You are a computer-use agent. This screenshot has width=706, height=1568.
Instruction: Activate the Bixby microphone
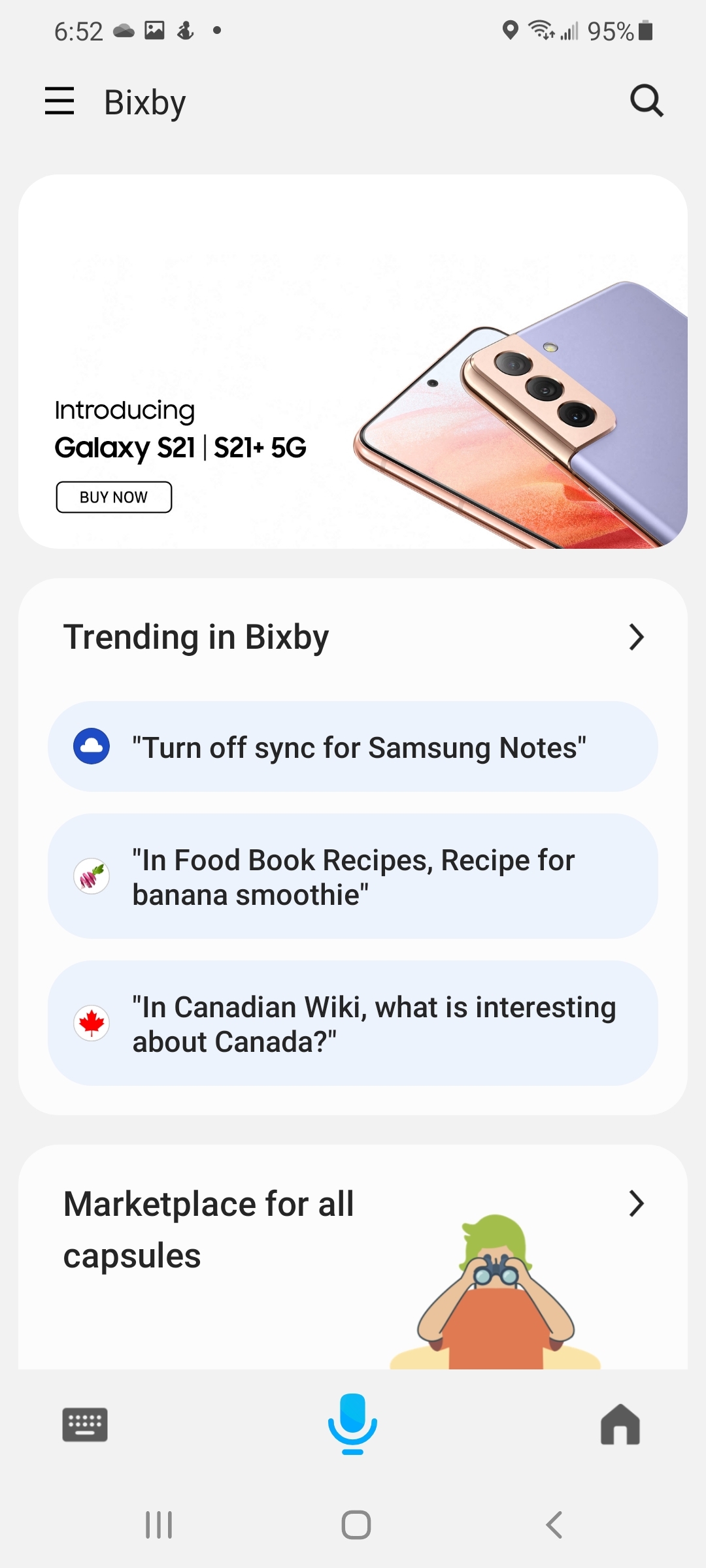tap(353, 1424)
